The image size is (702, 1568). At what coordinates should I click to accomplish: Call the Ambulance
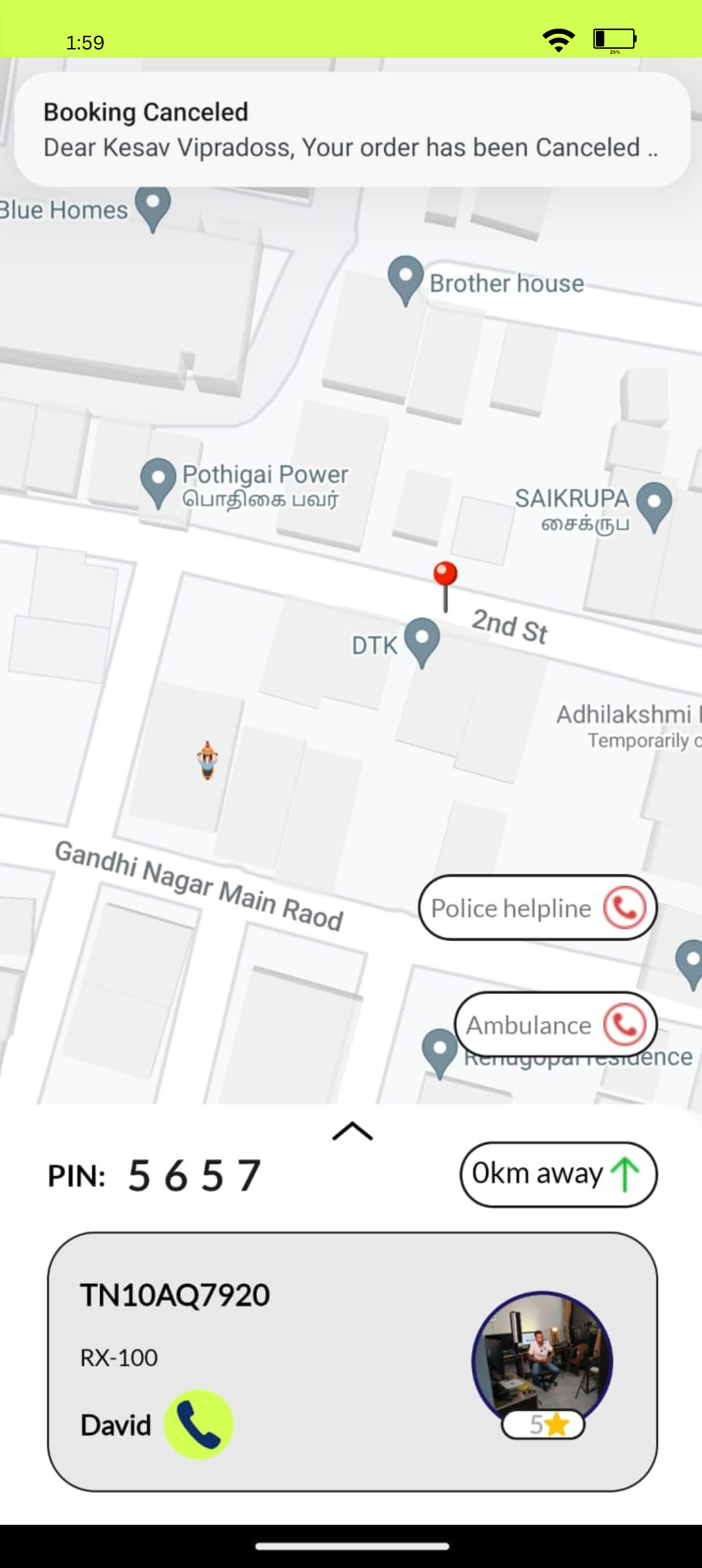pos(624,1025)
